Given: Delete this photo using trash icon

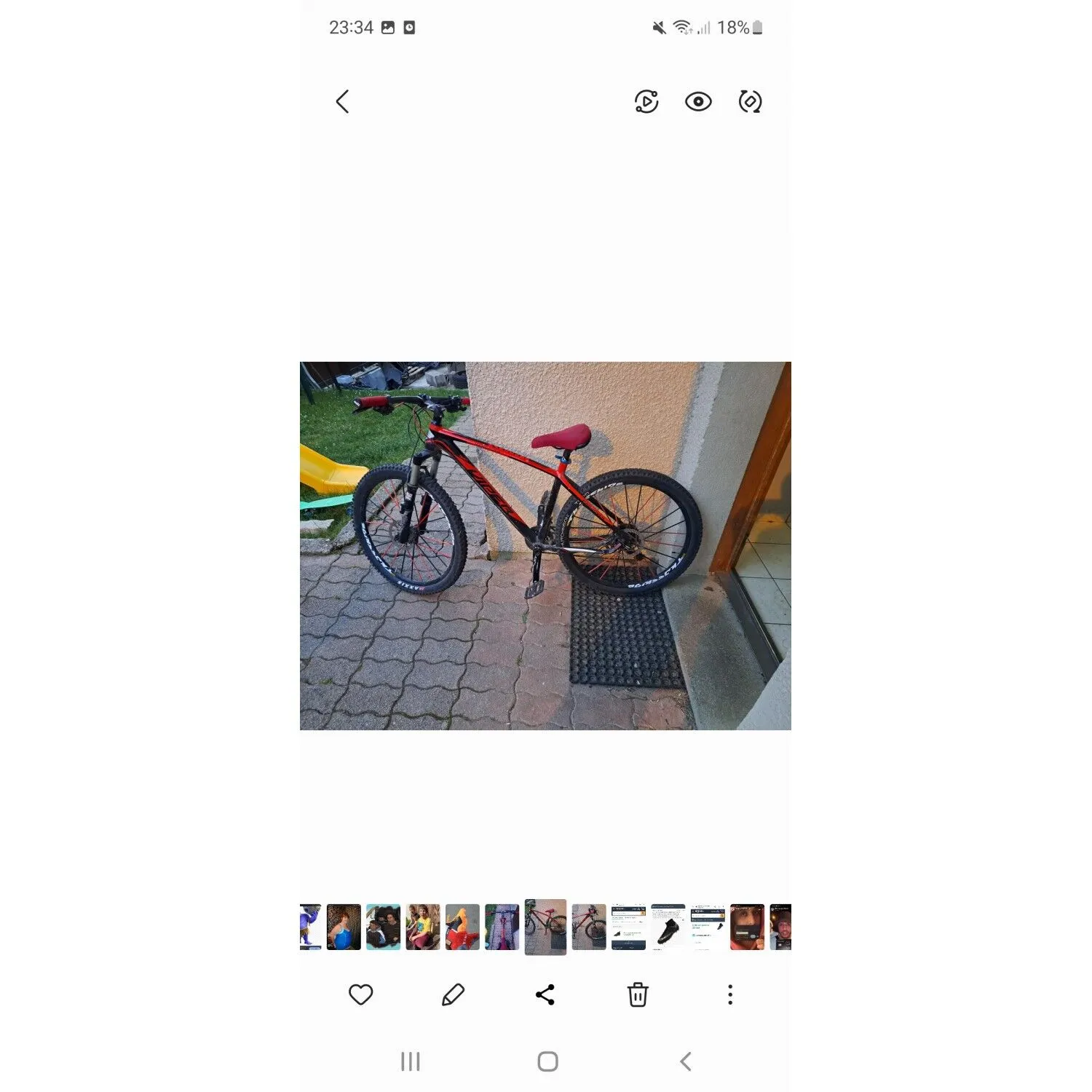Looking at the screenshot, I should point(638,994).
